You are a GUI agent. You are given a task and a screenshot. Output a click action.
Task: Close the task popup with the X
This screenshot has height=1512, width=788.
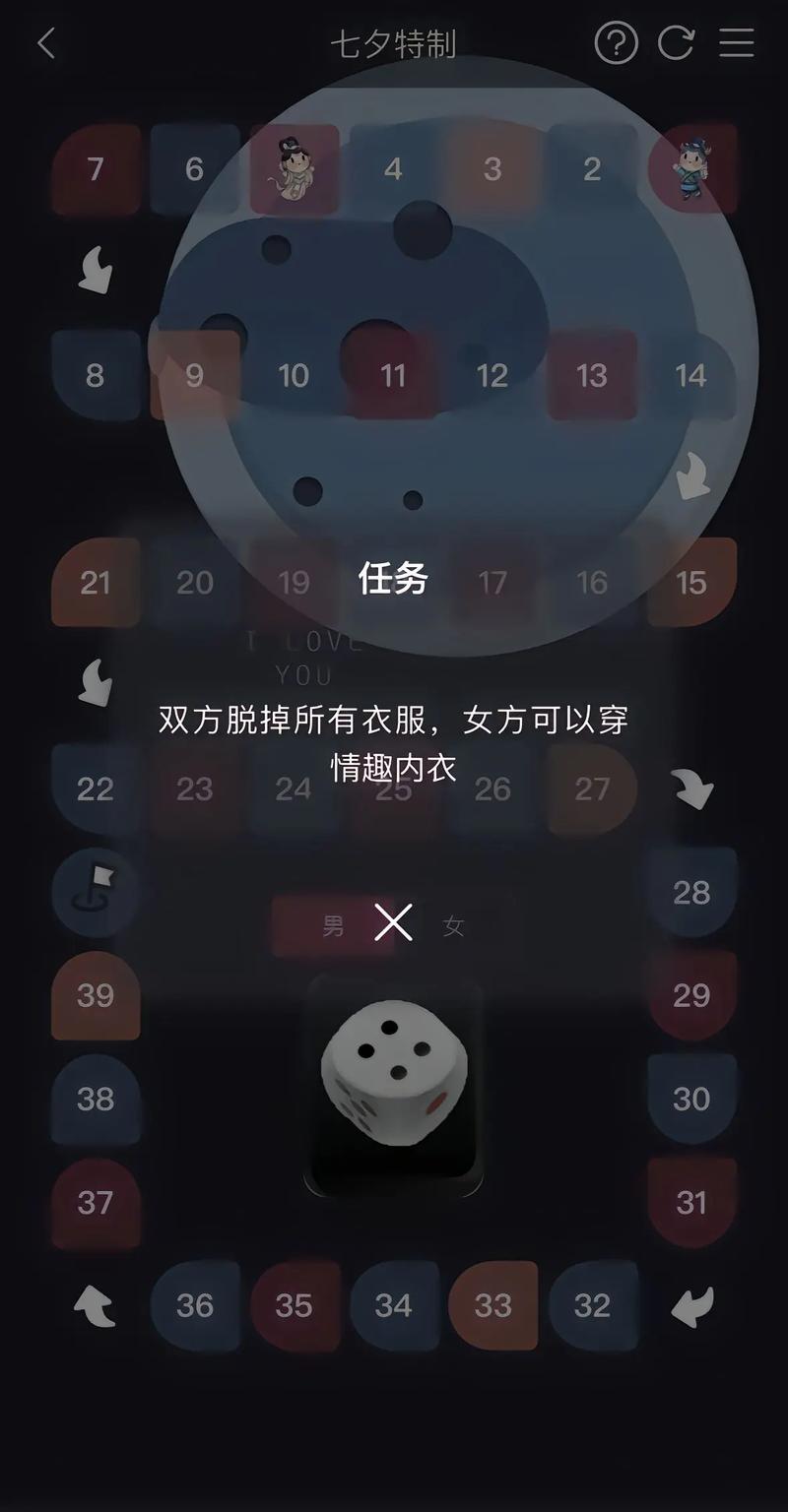393,923
